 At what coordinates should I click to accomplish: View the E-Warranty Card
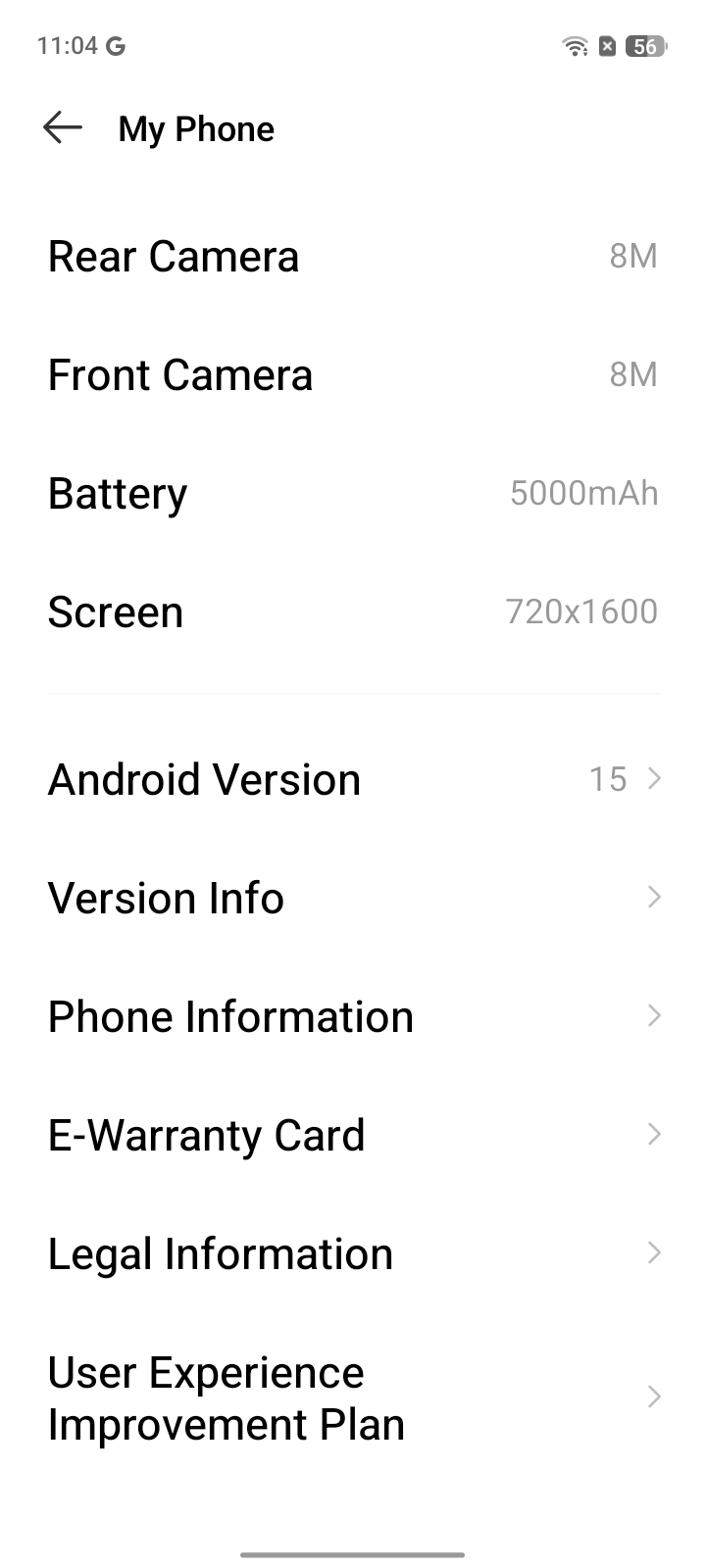(x=353, y=1135)
